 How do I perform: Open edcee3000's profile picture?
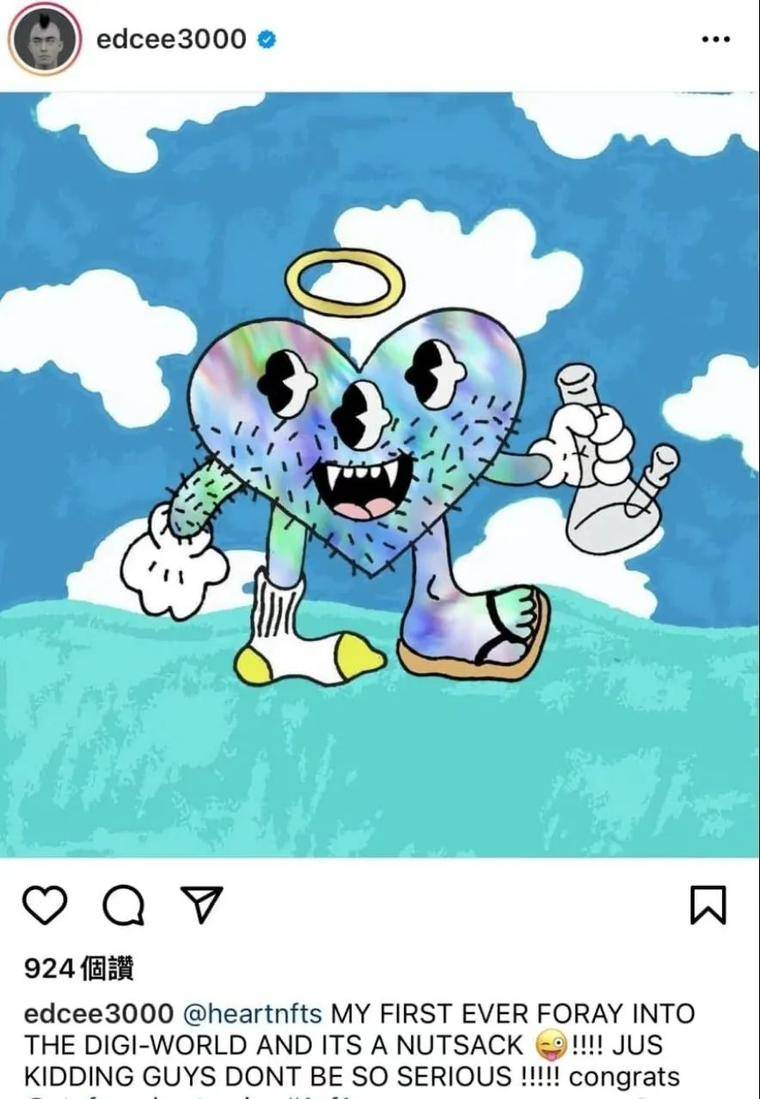pyautogui.click(x=43, y=40)
